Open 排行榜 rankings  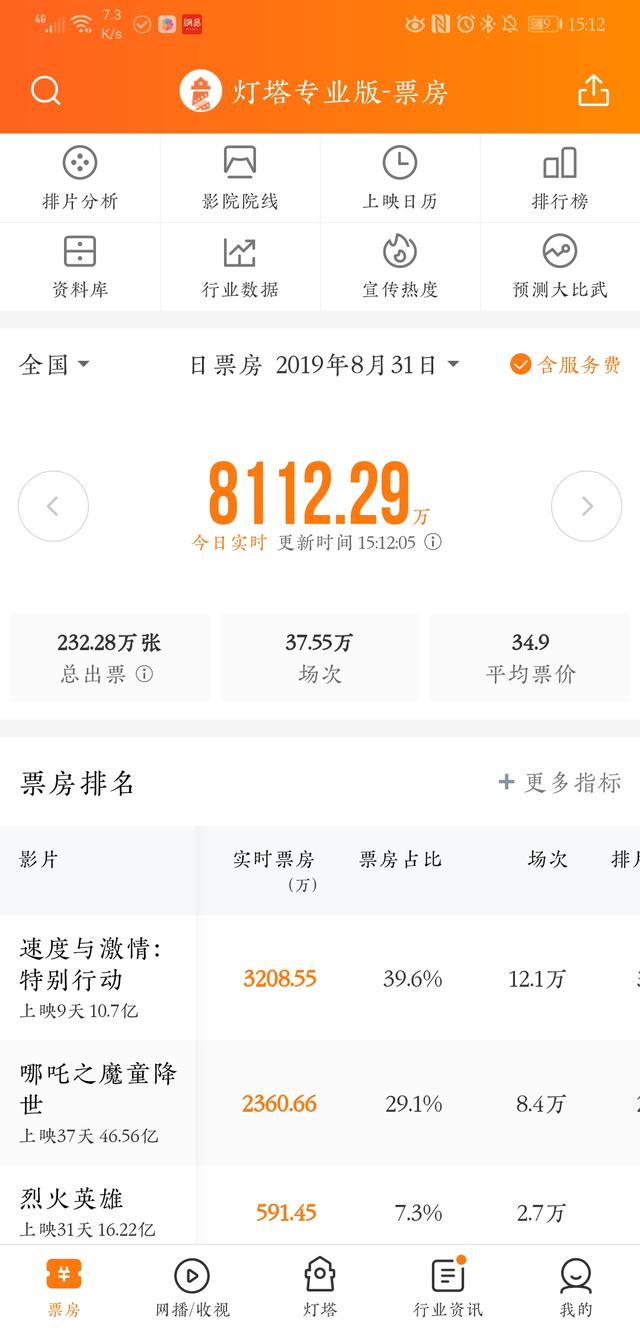pyautogui.click(x=560, y=178)
